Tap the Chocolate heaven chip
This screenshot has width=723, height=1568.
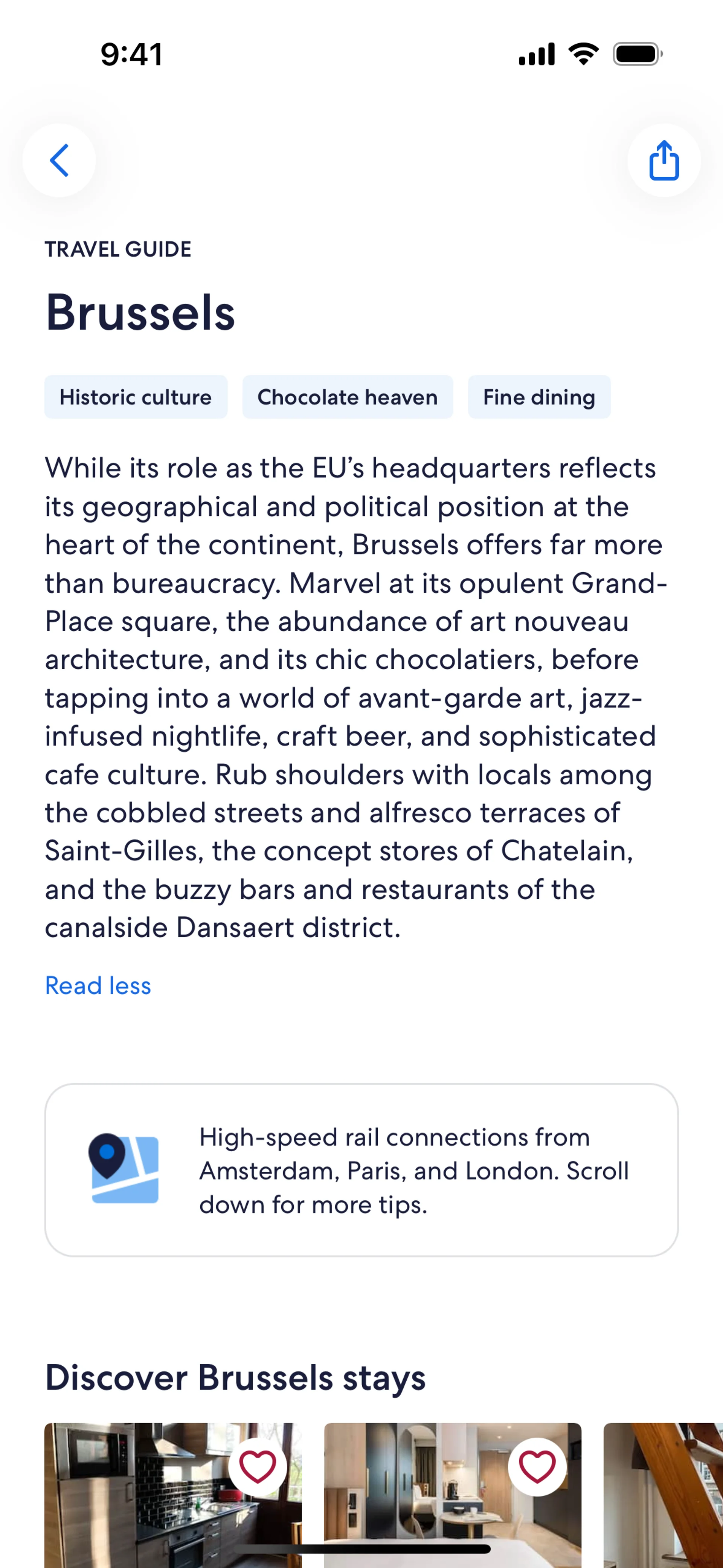tap(348, 397)
